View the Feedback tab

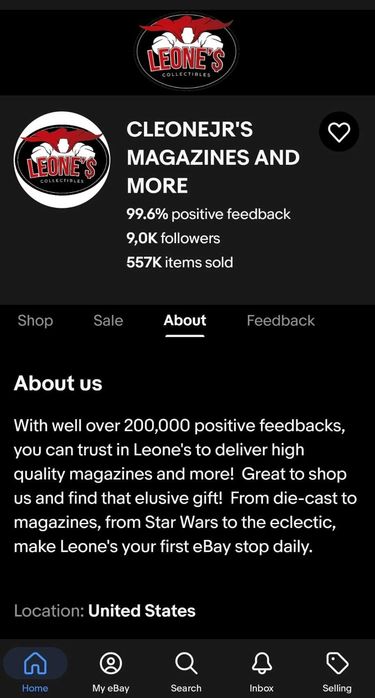click(x=281, y=321)
